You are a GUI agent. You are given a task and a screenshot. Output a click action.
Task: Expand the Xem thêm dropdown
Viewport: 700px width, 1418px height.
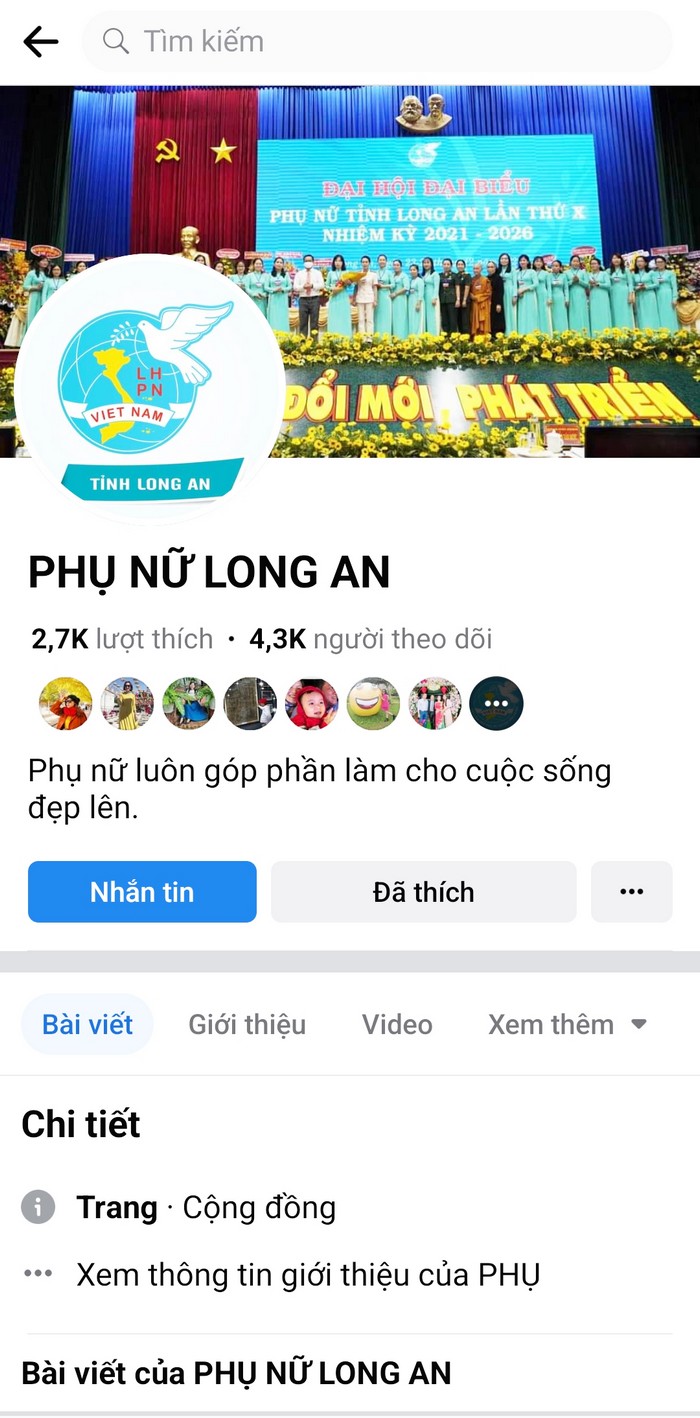567,1024
